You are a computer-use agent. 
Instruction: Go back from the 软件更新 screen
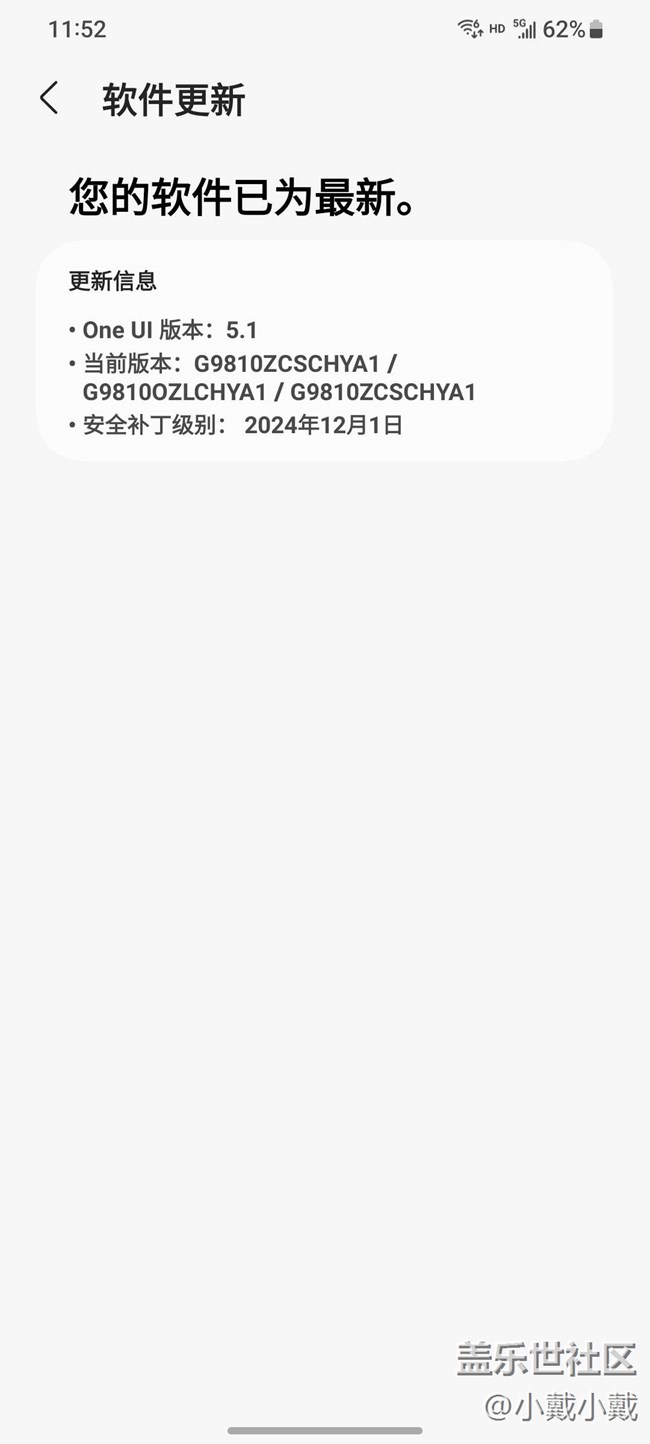tap(49, 99)
